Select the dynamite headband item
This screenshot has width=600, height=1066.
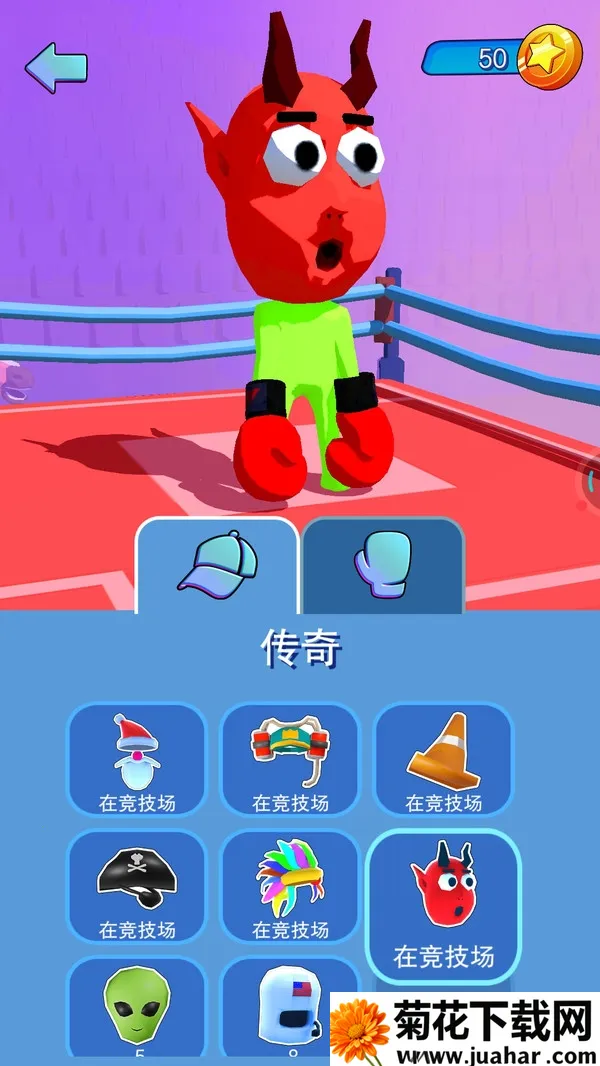pyautogui.click(x=290, y=760)
